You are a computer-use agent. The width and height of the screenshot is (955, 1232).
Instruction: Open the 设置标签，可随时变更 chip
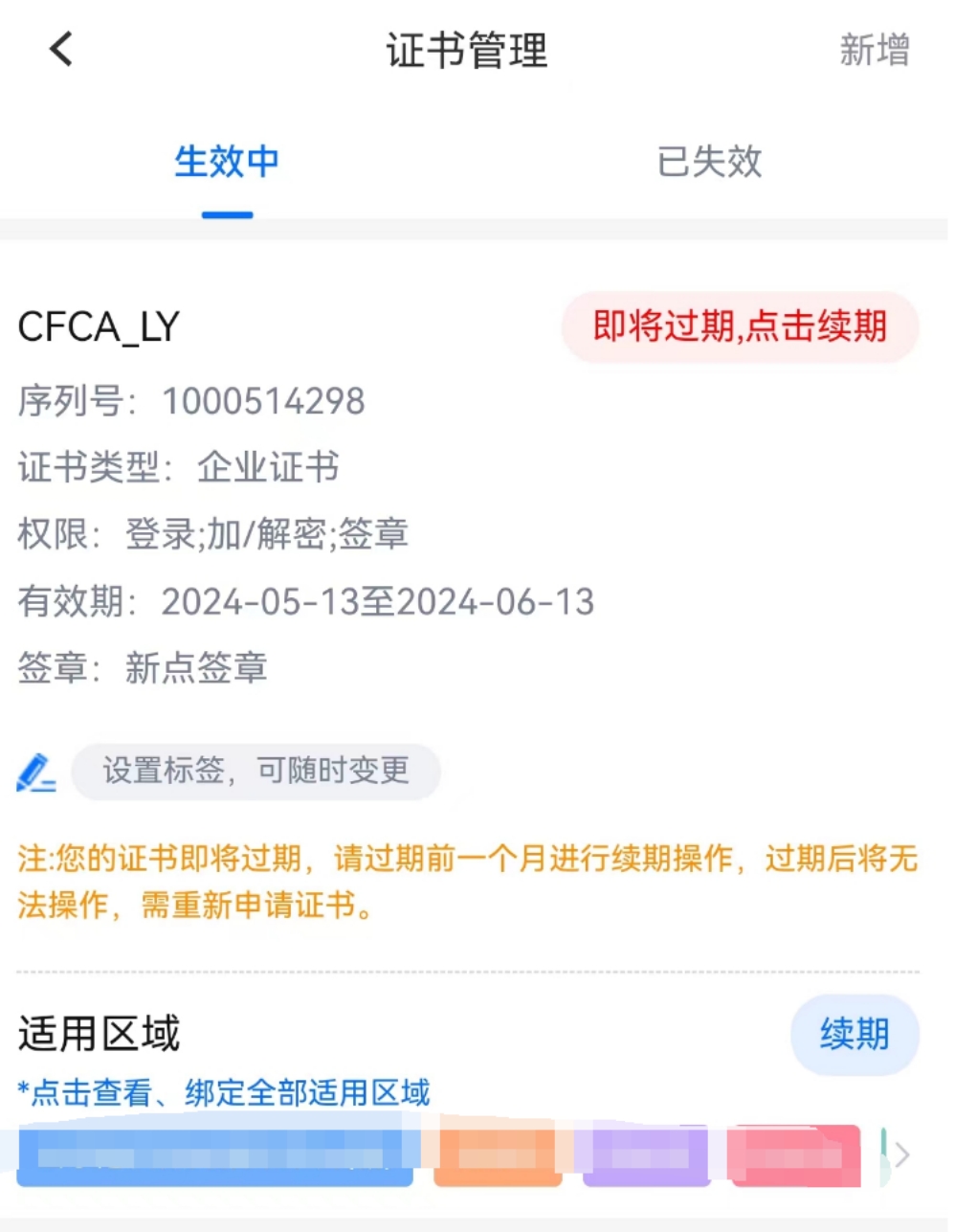(255, 771)
